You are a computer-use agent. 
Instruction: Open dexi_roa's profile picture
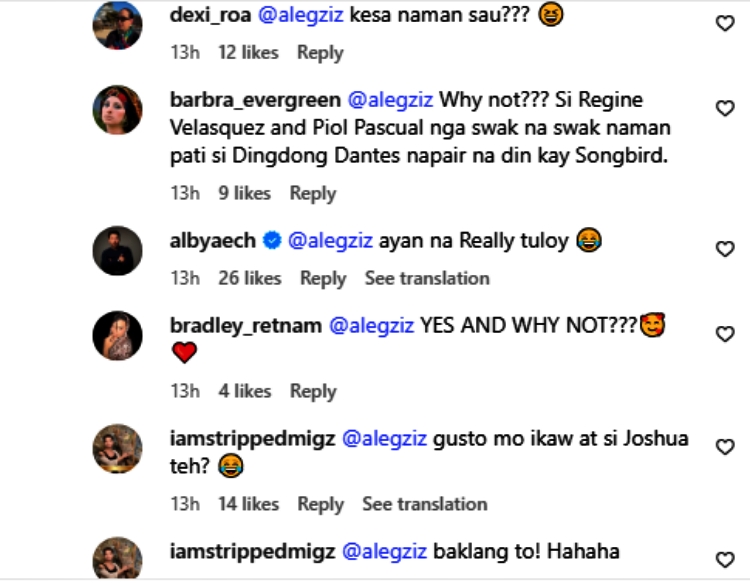[x=118, y=24]
